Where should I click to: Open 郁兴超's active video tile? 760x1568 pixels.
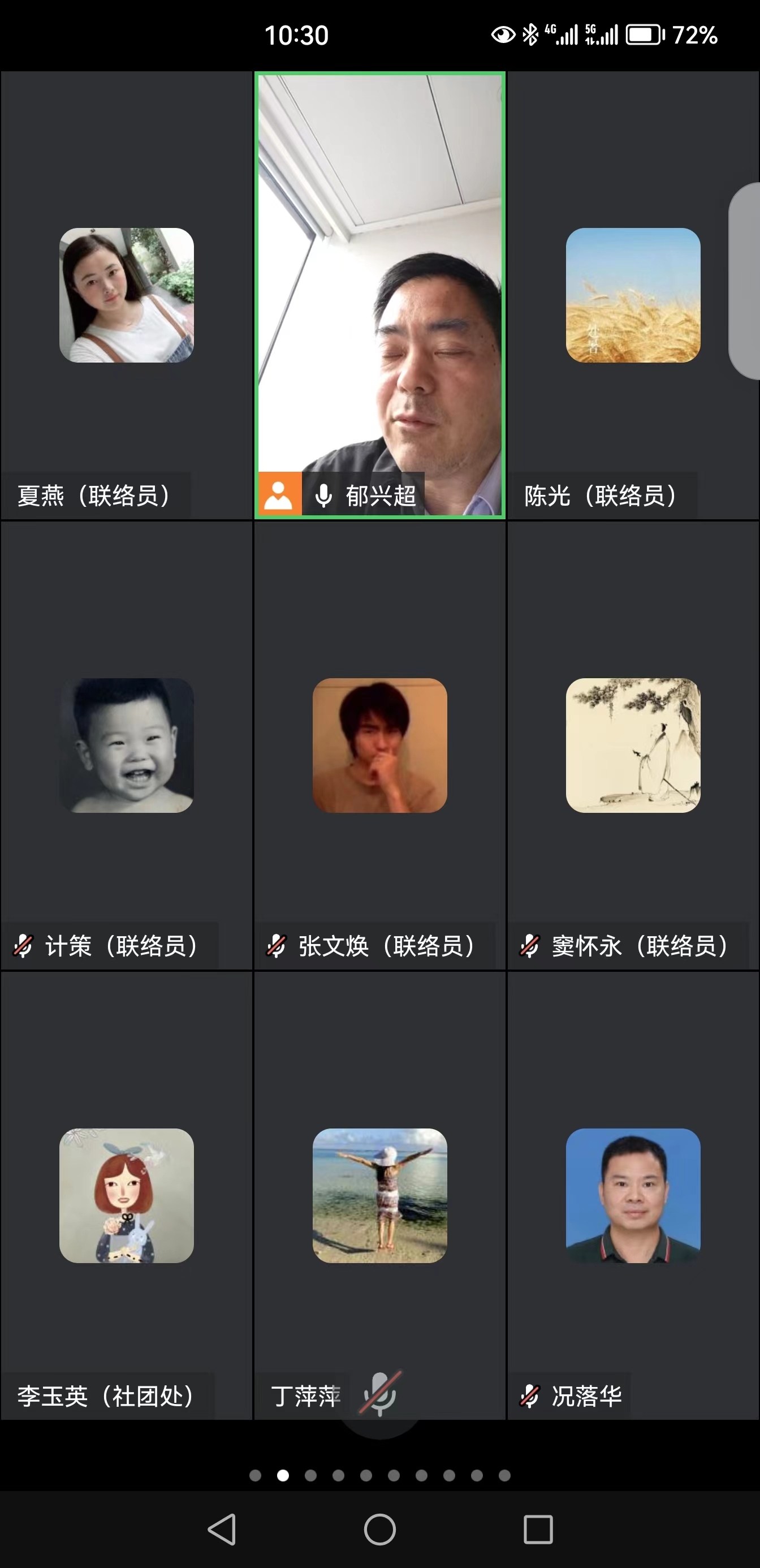(x=379, y=295)
